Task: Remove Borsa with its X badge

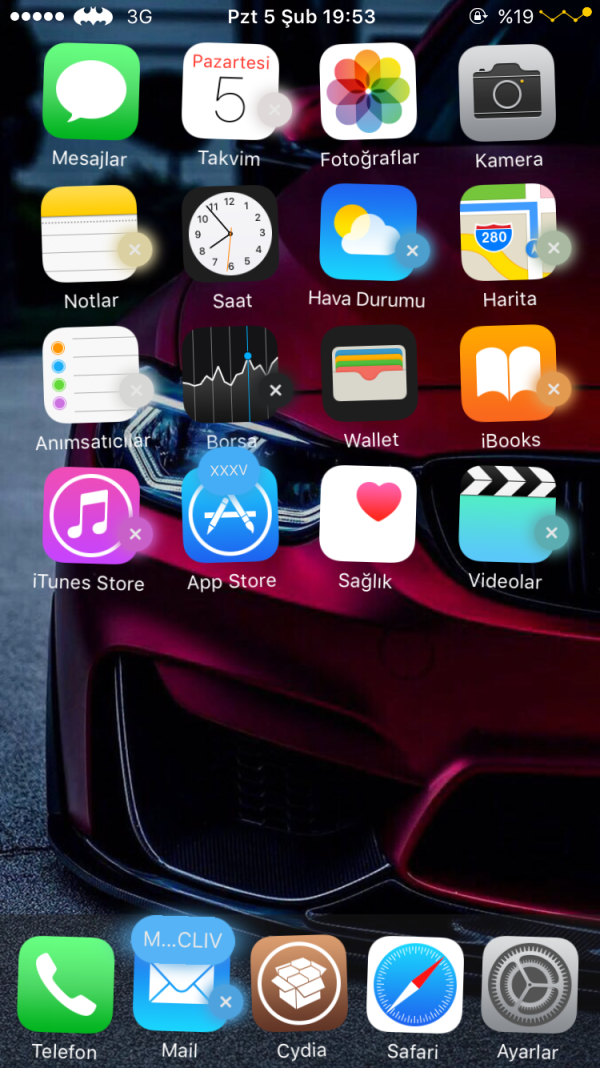Action: [275, 390]
